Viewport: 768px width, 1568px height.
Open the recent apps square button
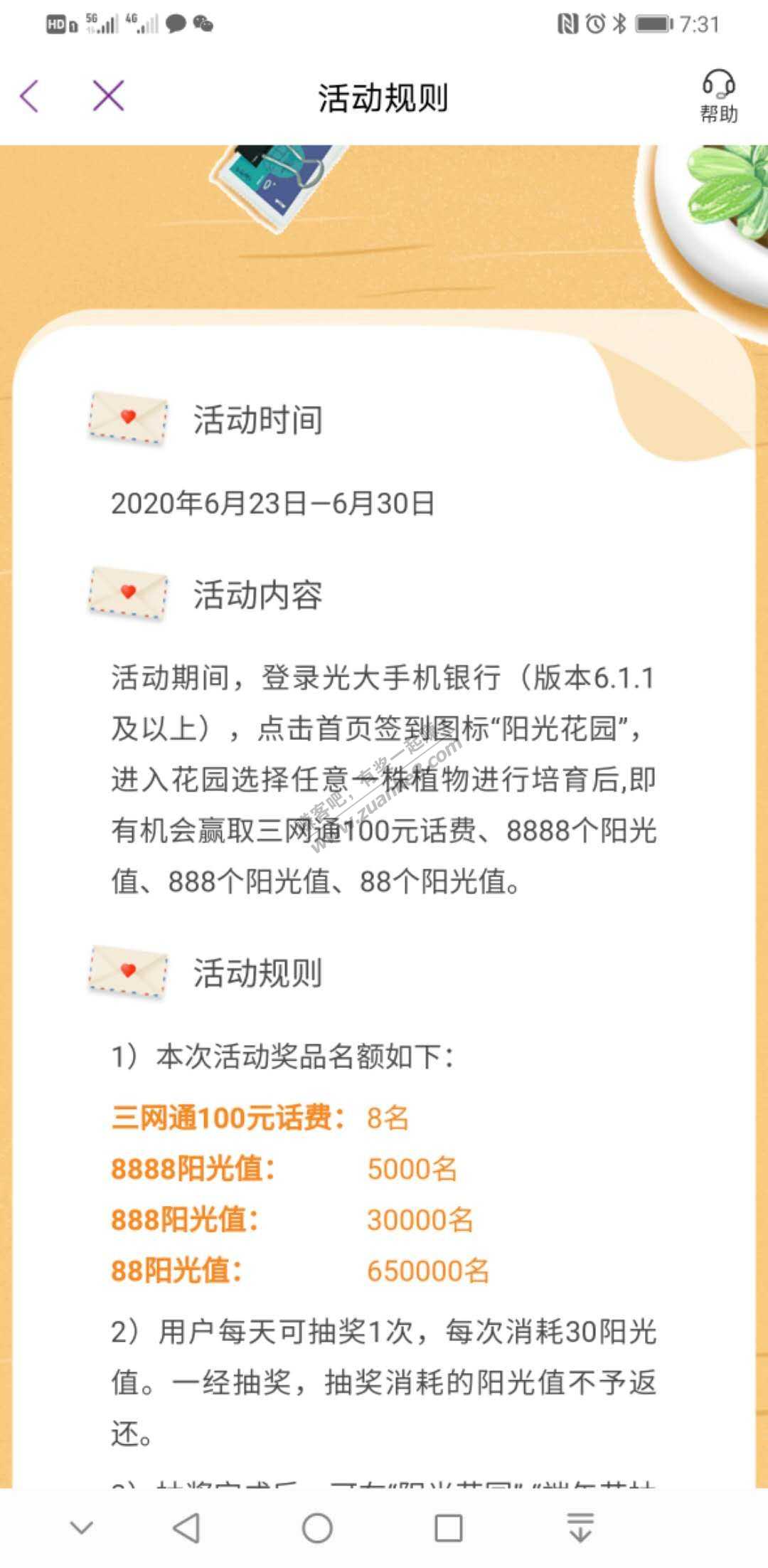(448, 1527)
